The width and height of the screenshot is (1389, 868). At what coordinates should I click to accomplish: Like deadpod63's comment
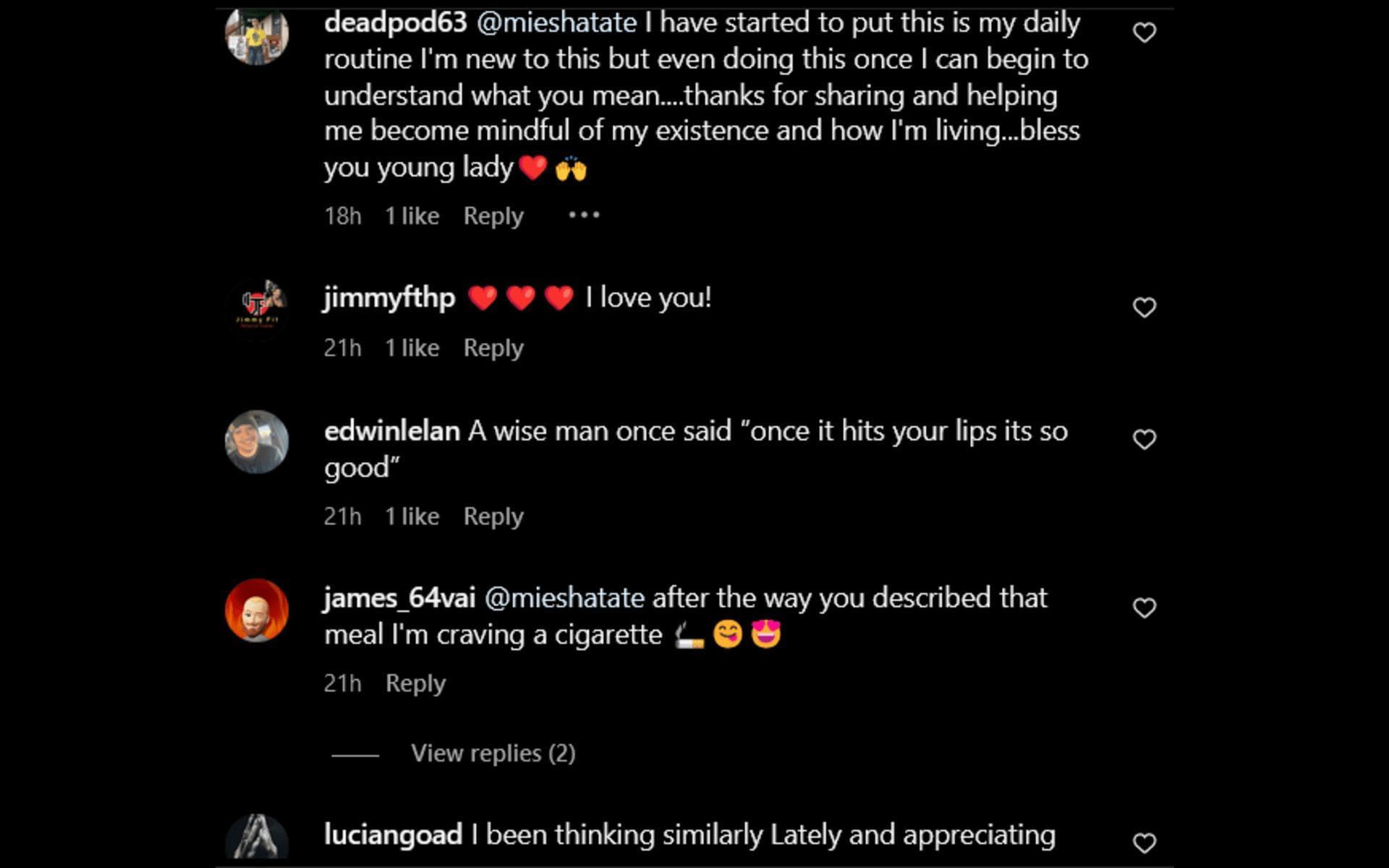coord(1144,33)
